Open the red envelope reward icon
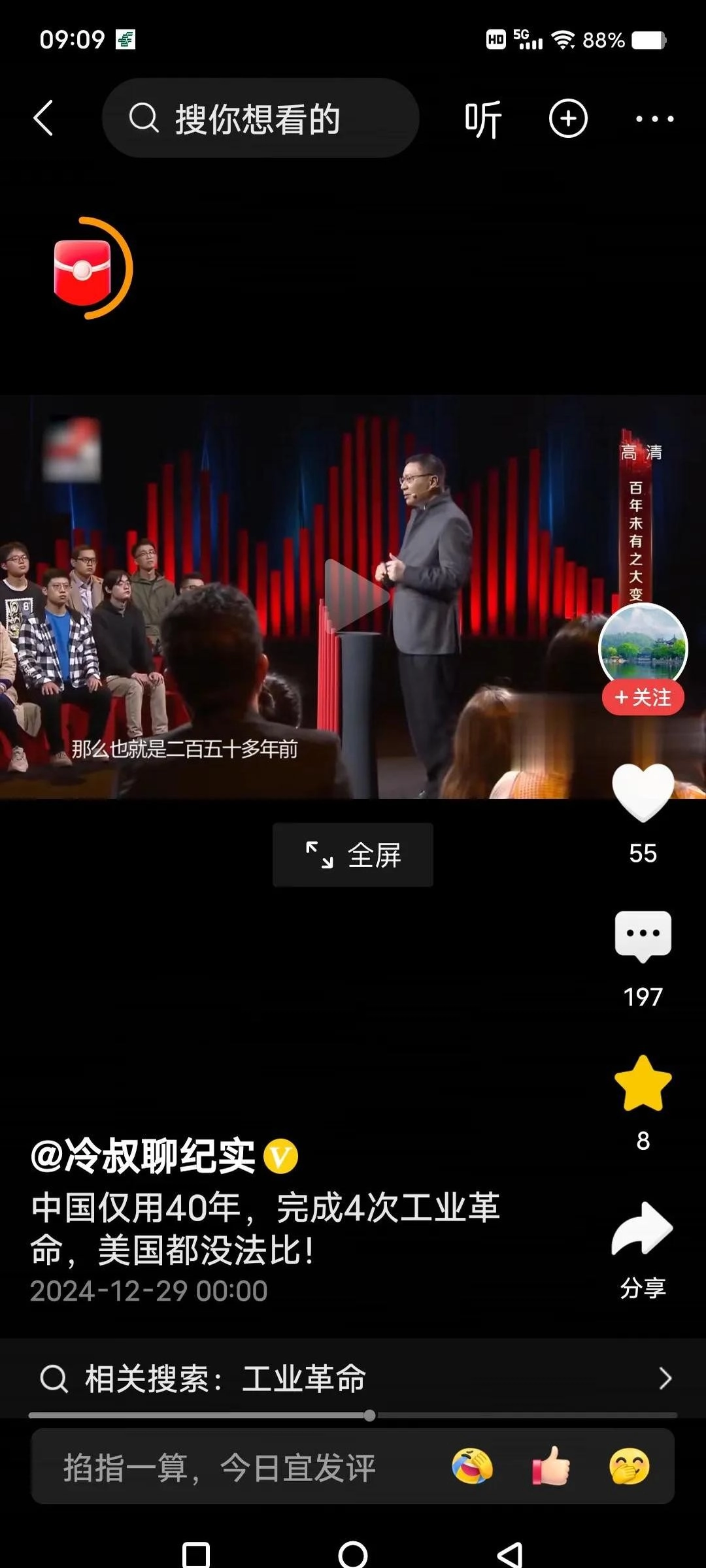This screenshot has width=706, height=1568. tap(84, 271)
